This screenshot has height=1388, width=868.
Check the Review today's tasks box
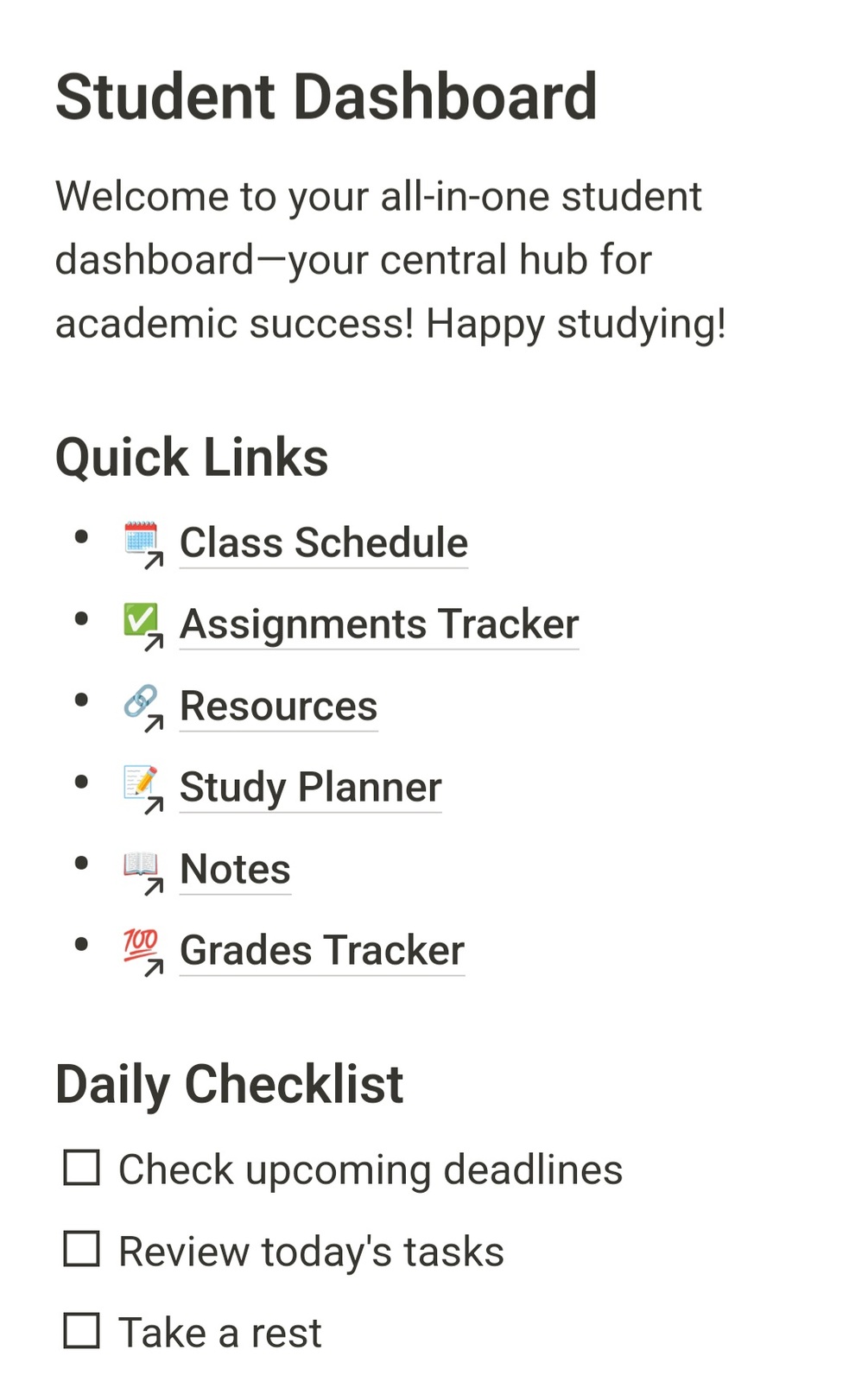(80, 1249)
